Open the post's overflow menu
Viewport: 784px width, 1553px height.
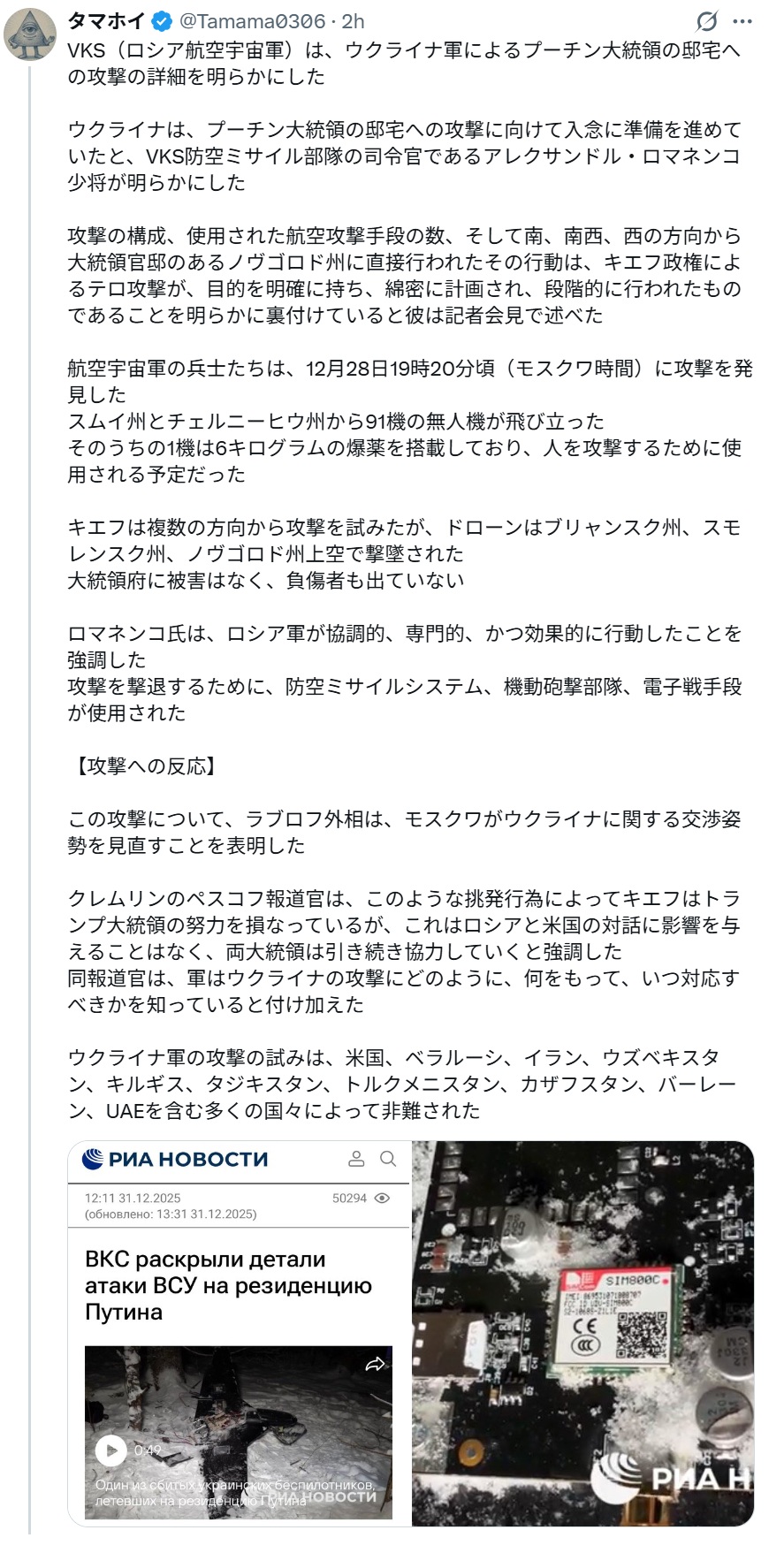pyautogui.click(x=742, y=21)
